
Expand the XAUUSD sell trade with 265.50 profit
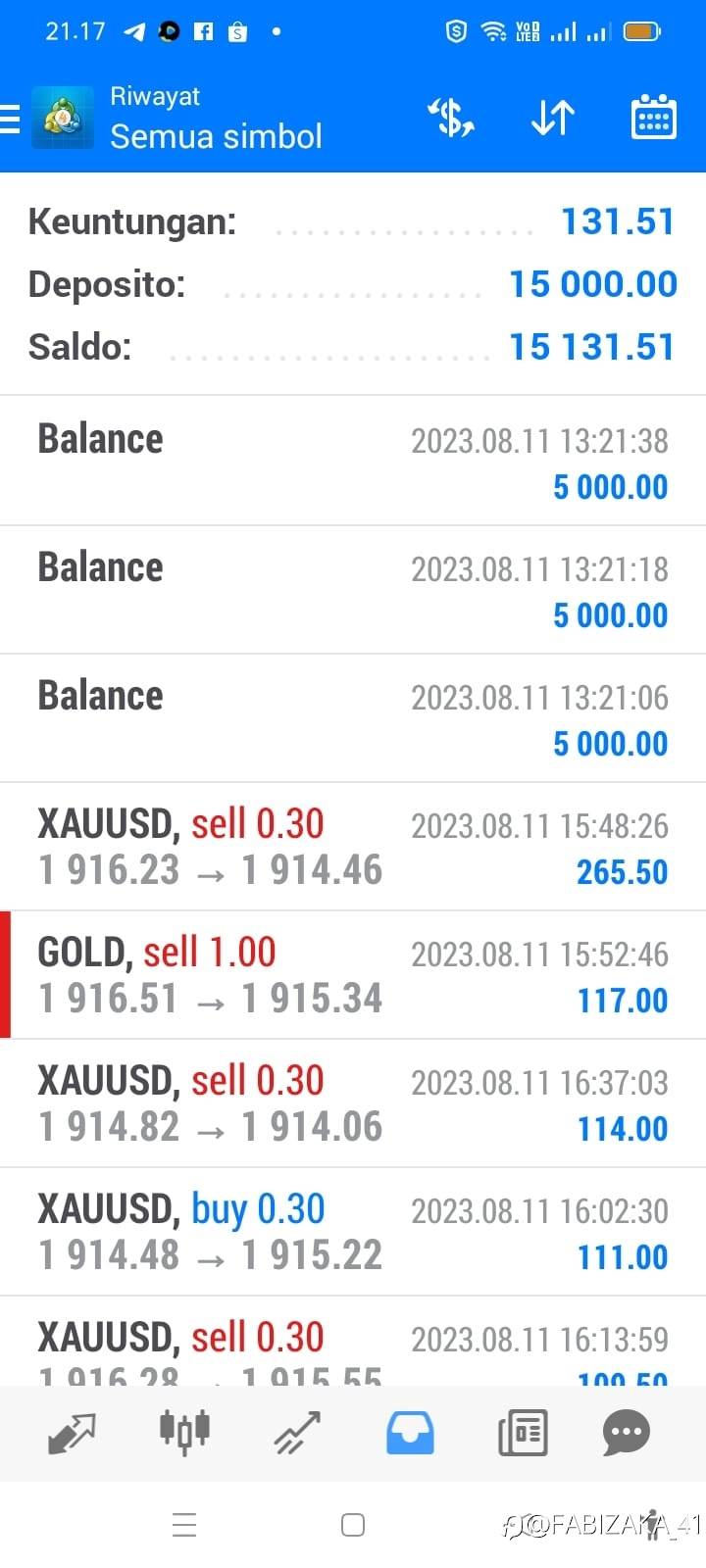(x=353, y=847)
